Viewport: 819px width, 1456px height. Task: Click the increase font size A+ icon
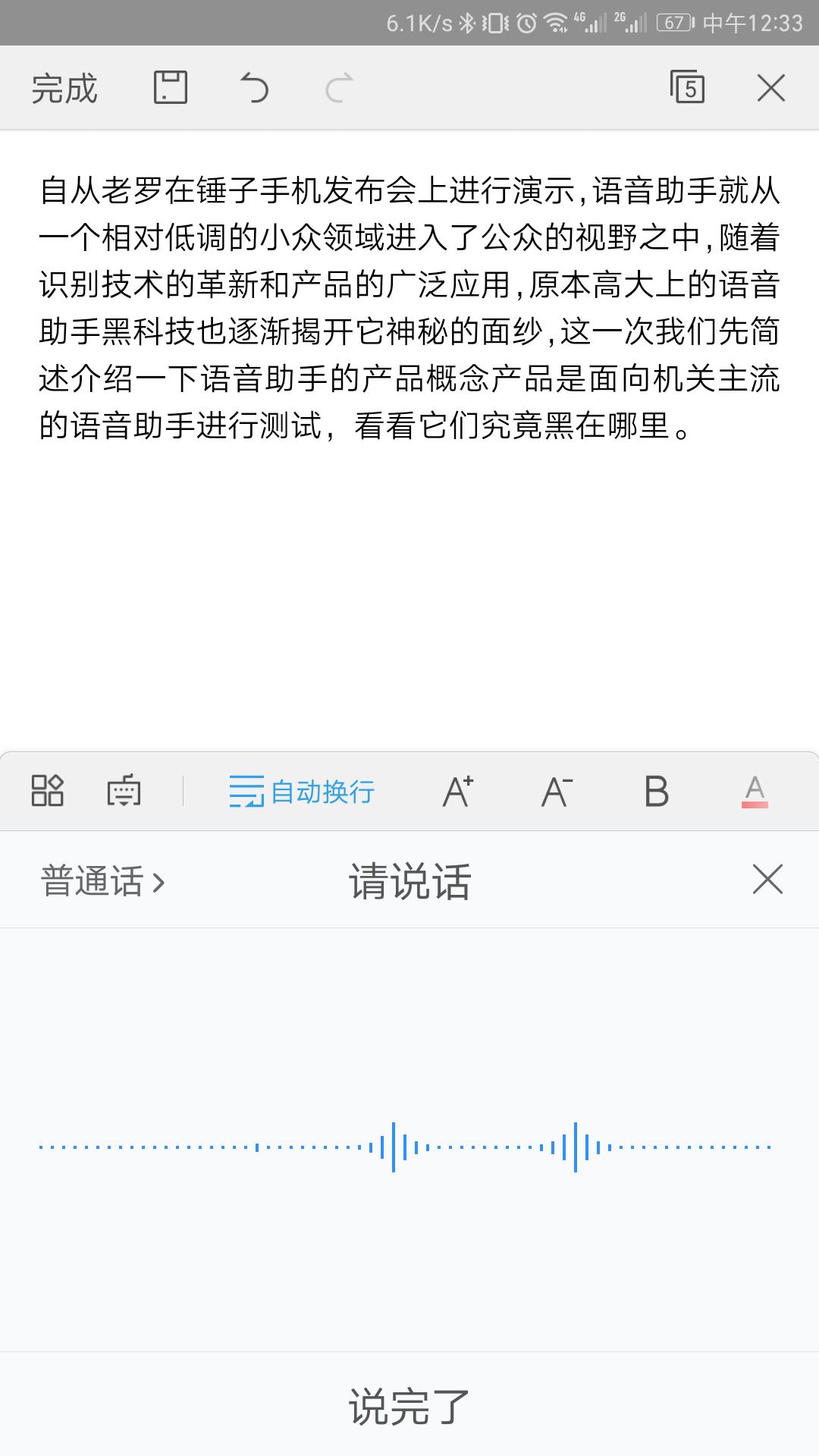[x=456, y=791]
